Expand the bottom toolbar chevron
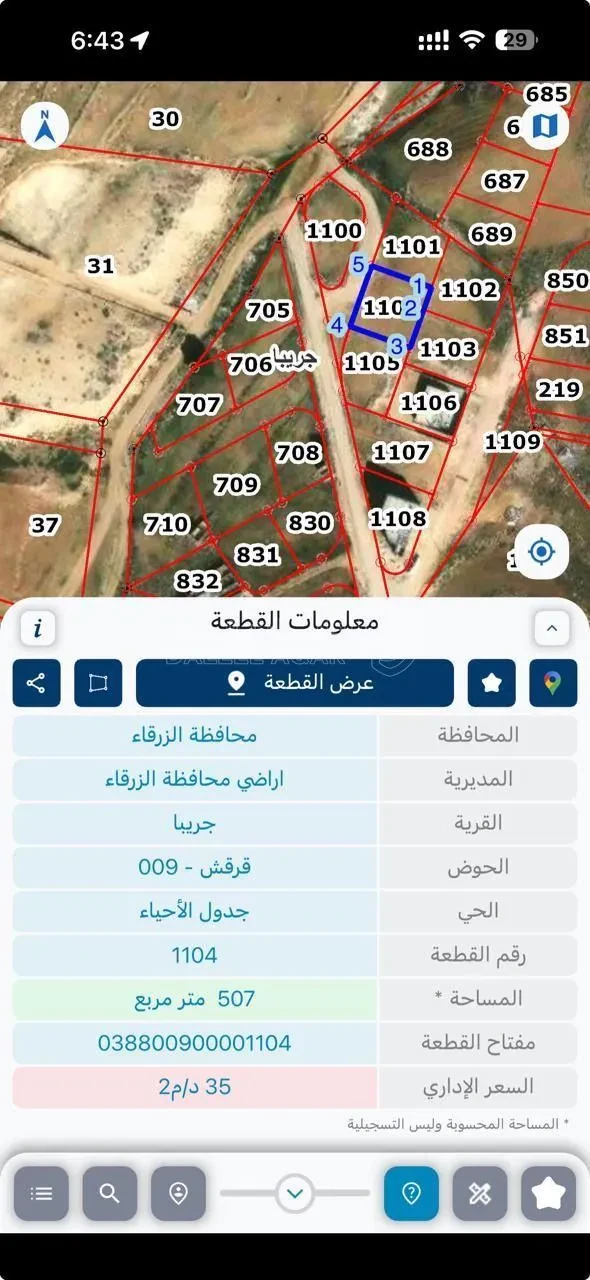Image resolution: width=590 pixels, height=1280 pixels. click(x=295, y=1193)
